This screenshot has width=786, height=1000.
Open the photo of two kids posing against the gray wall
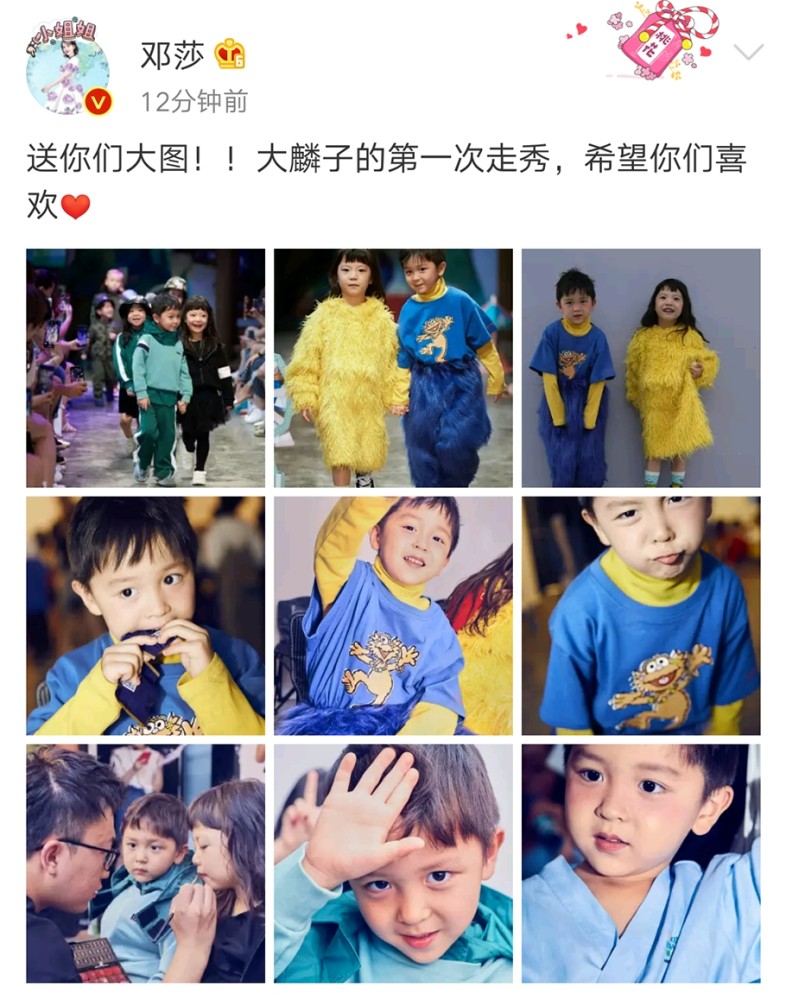click(640, 368)
